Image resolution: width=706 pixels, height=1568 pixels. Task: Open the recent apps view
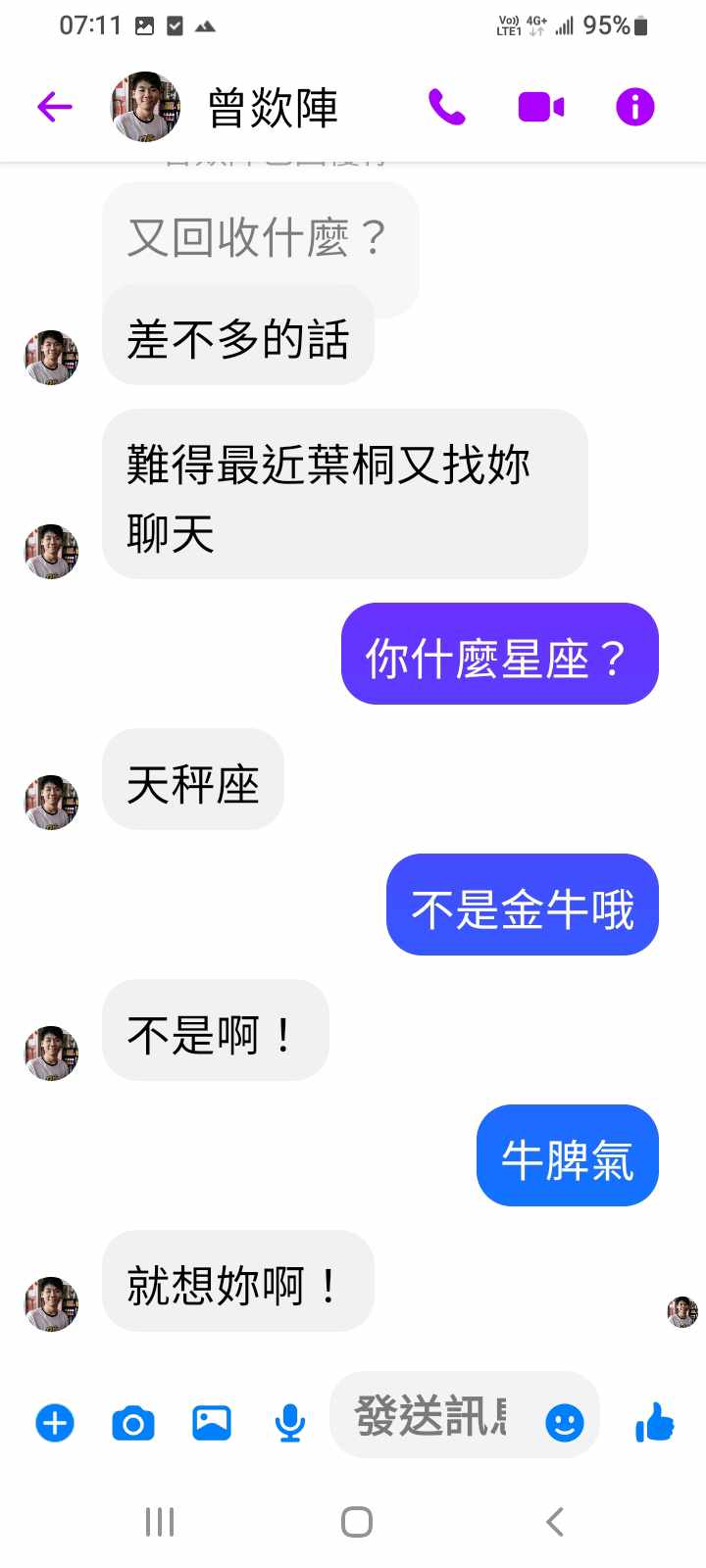160,1522
